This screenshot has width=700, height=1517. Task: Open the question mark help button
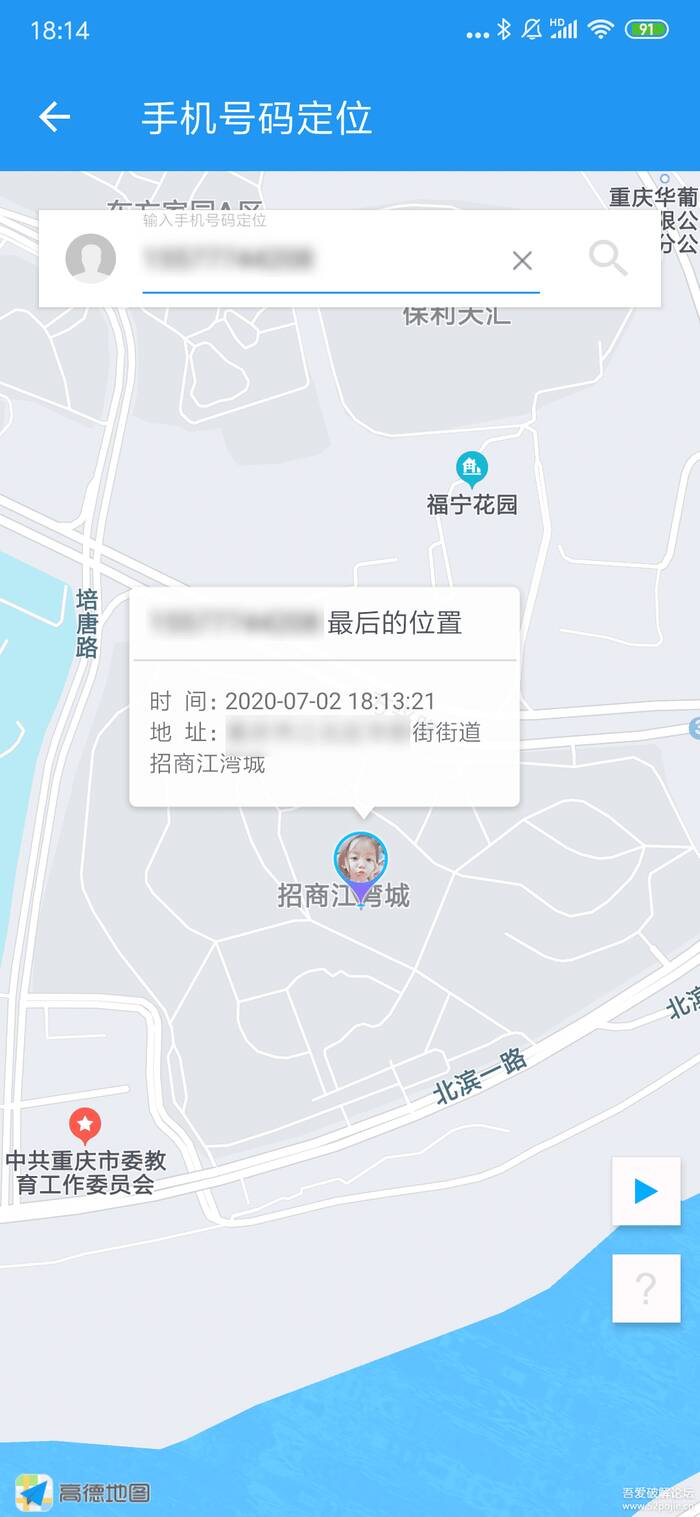click(646, 1289)
